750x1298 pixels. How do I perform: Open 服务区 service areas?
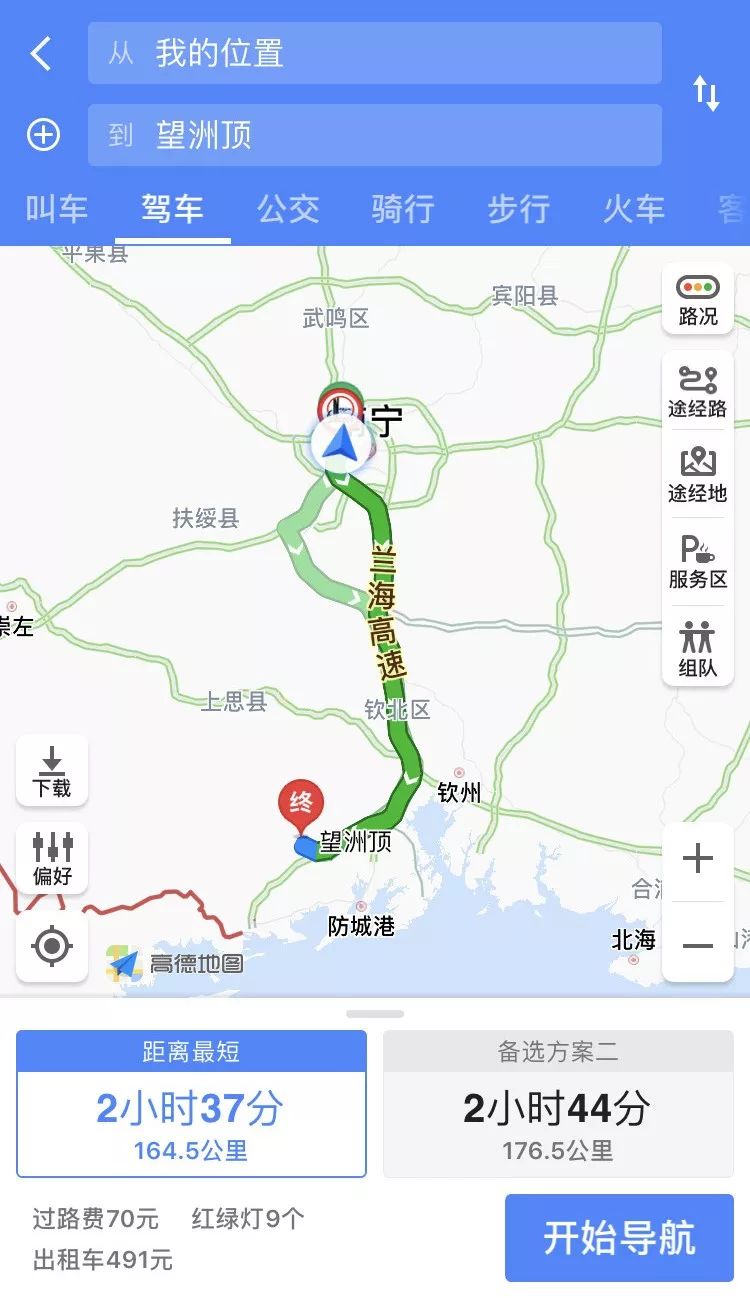click(698, 562)
